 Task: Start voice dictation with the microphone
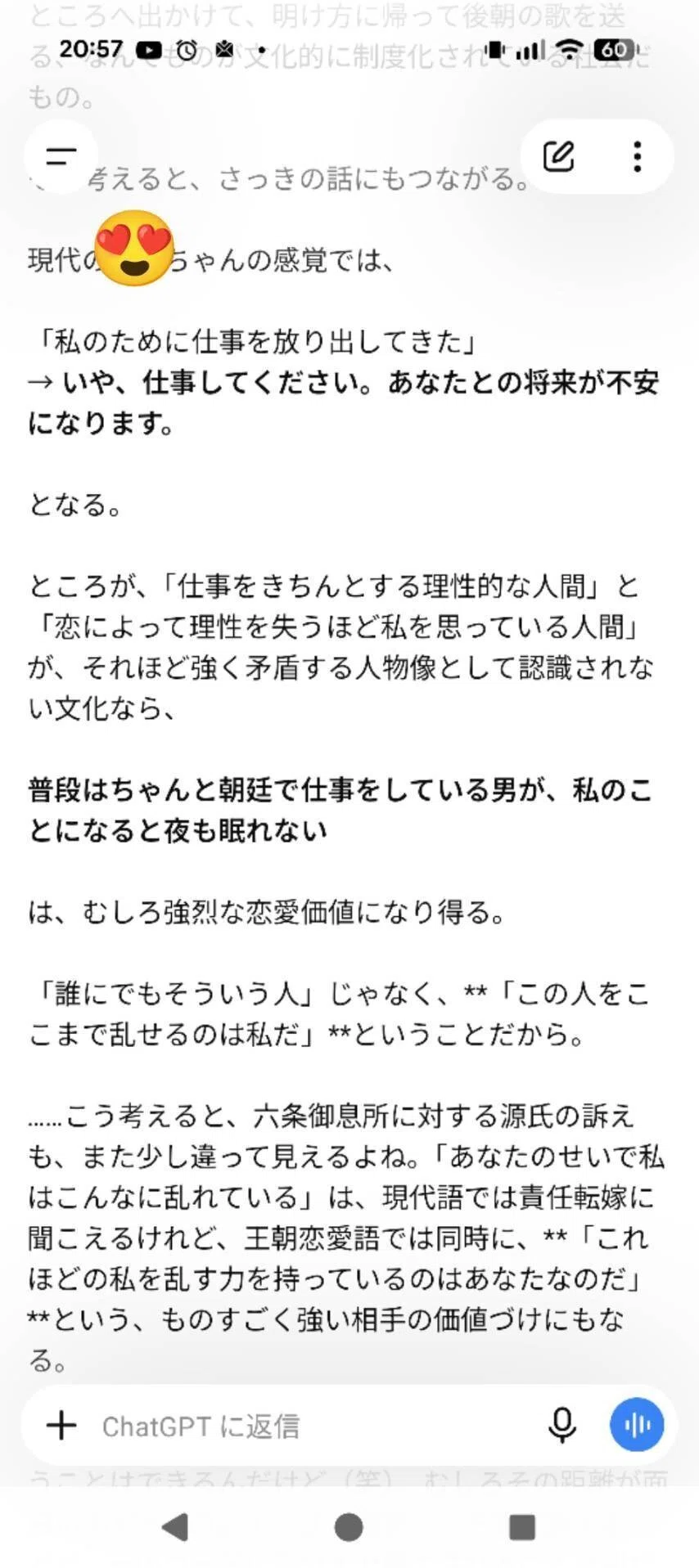[x=561, y=1426]
